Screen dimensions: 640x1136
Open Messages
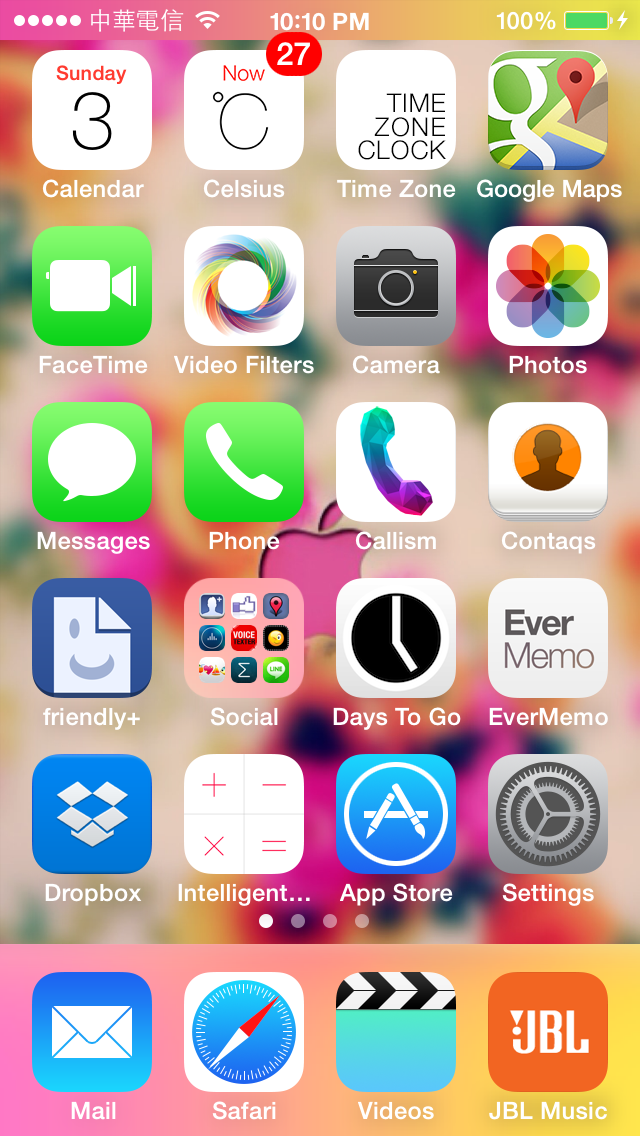click(92, 462)
